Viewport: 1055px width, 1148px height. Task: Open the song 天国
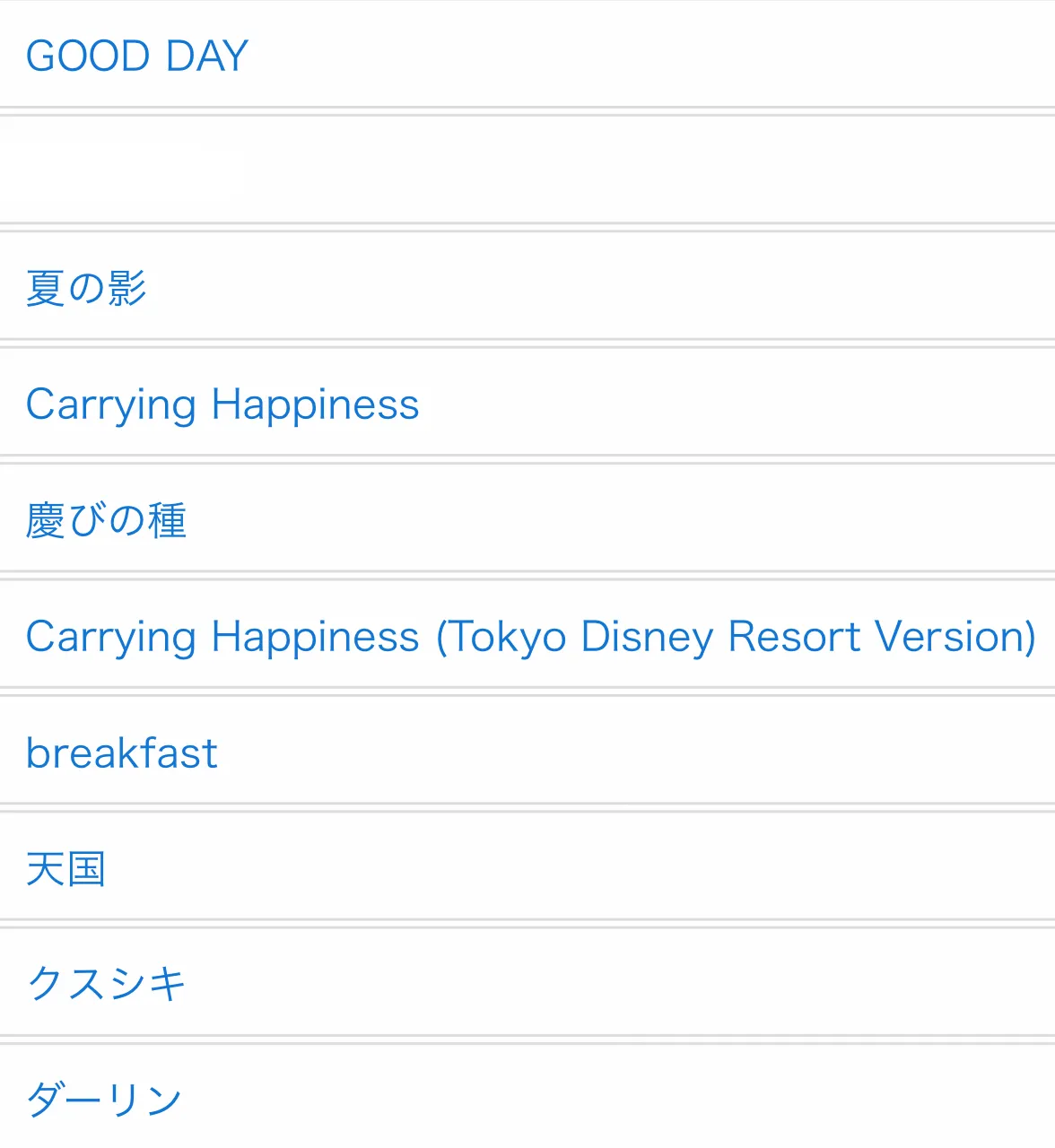pos(66,869)
